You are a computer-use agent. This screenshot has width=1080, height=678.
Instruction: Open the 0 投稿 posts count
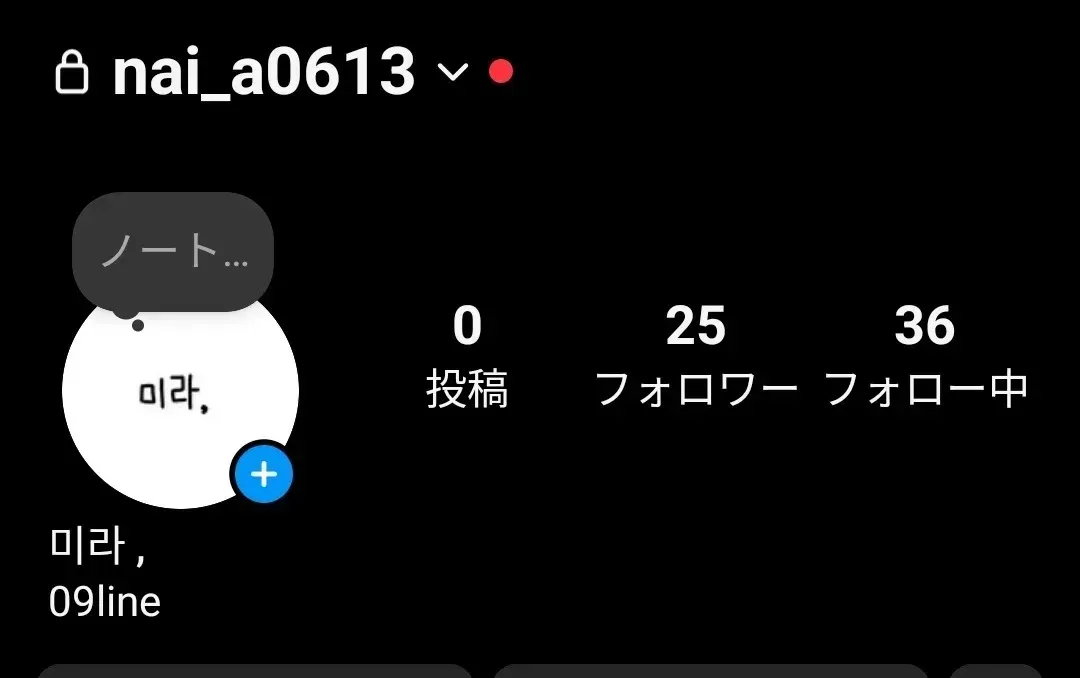click(x=467, y=357)
